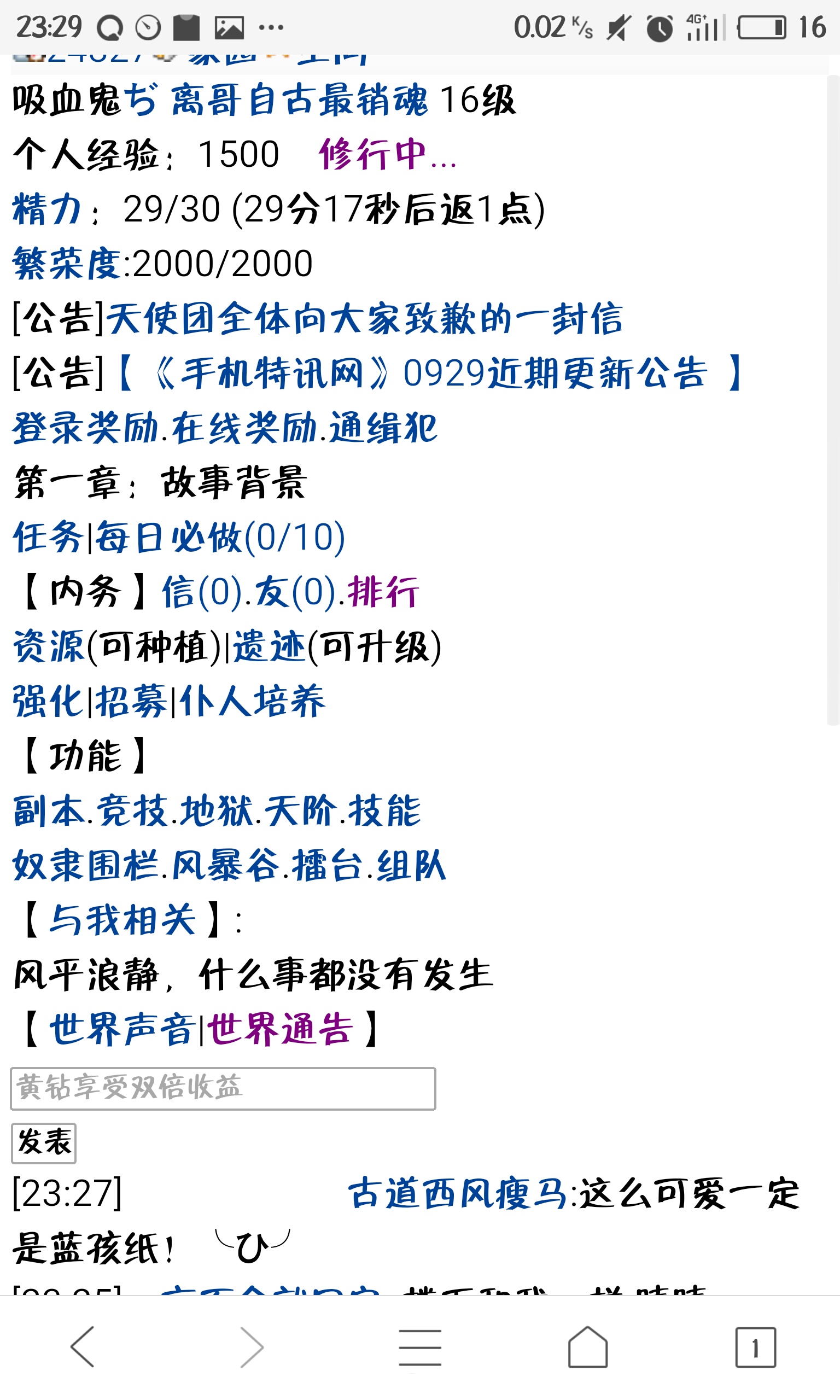Tap the 修行中 status link
Viewport: 840px width, 1400px height.
point(387,154)
